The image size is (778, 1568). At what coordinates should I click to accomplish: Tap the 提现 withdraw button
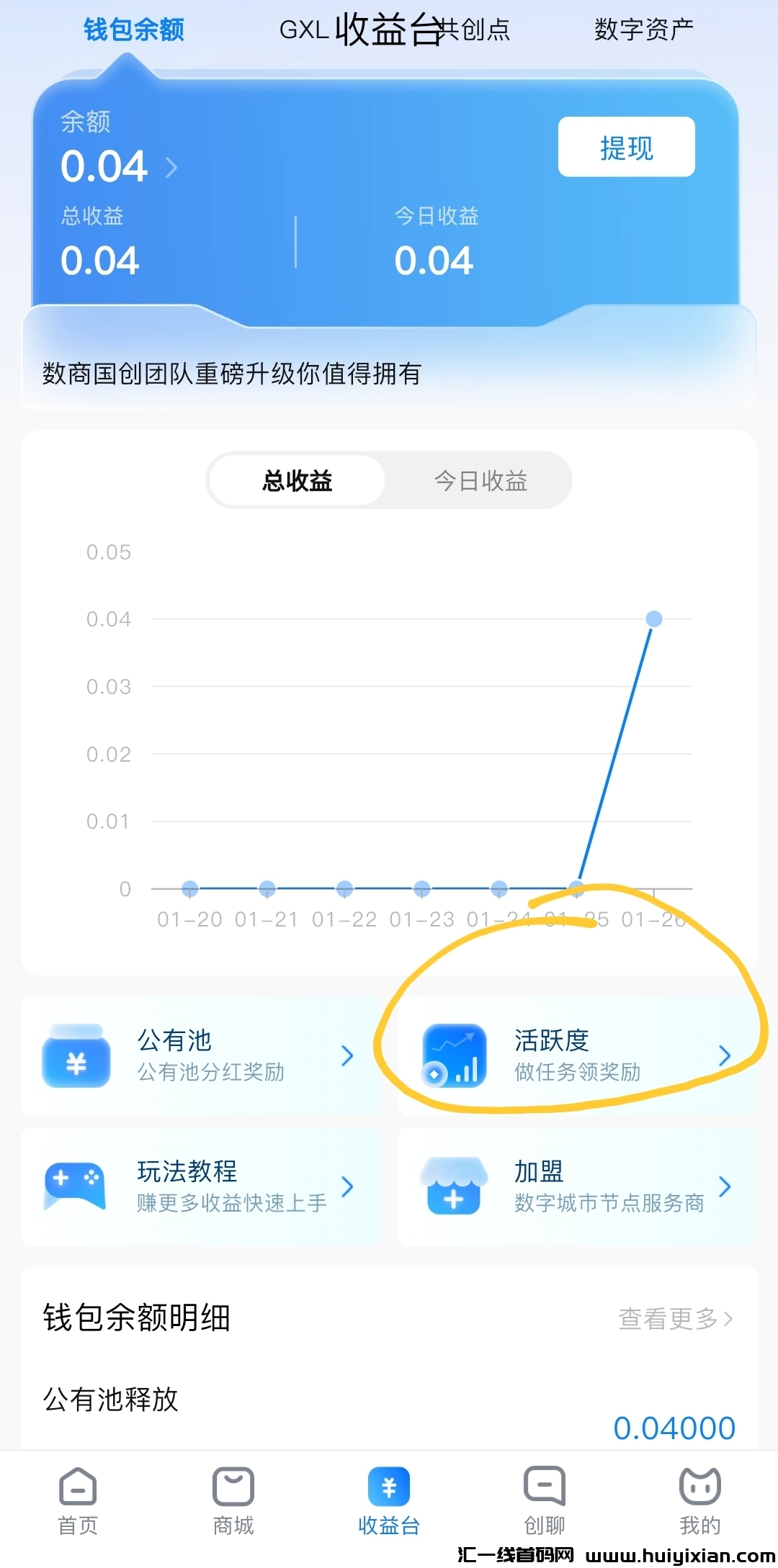click(x=626, y=148)
